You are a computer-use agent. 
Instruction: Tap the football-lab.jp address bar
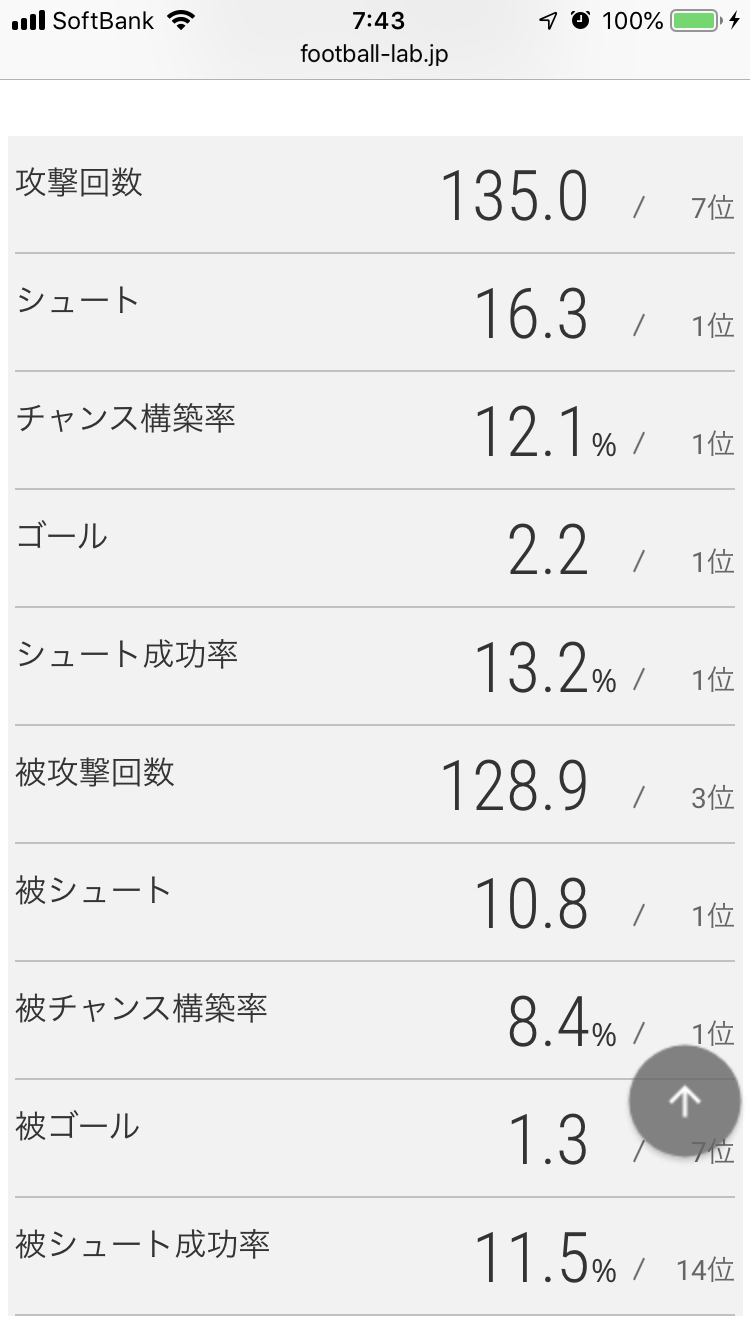374,55
